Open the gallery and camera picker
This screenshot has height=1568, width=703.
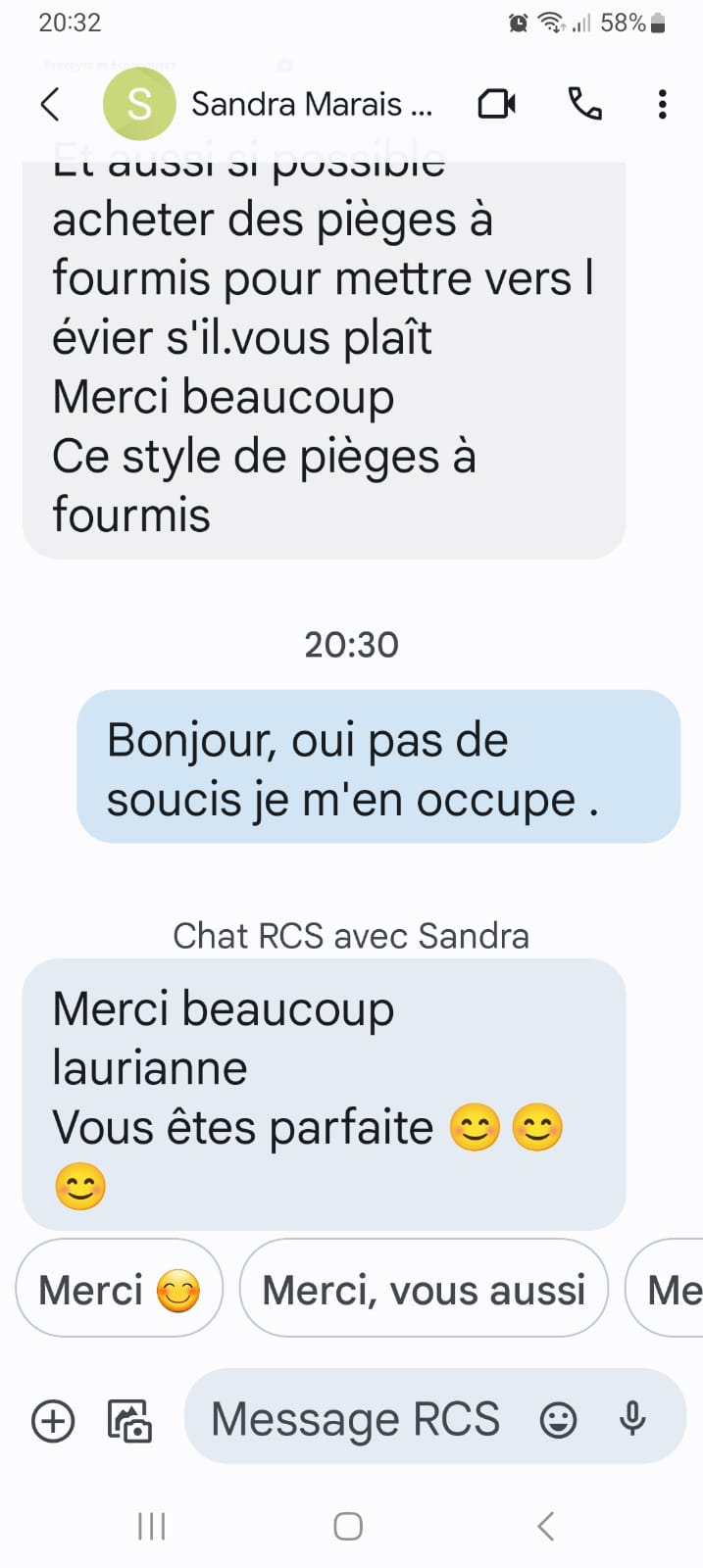point(129,1420)
